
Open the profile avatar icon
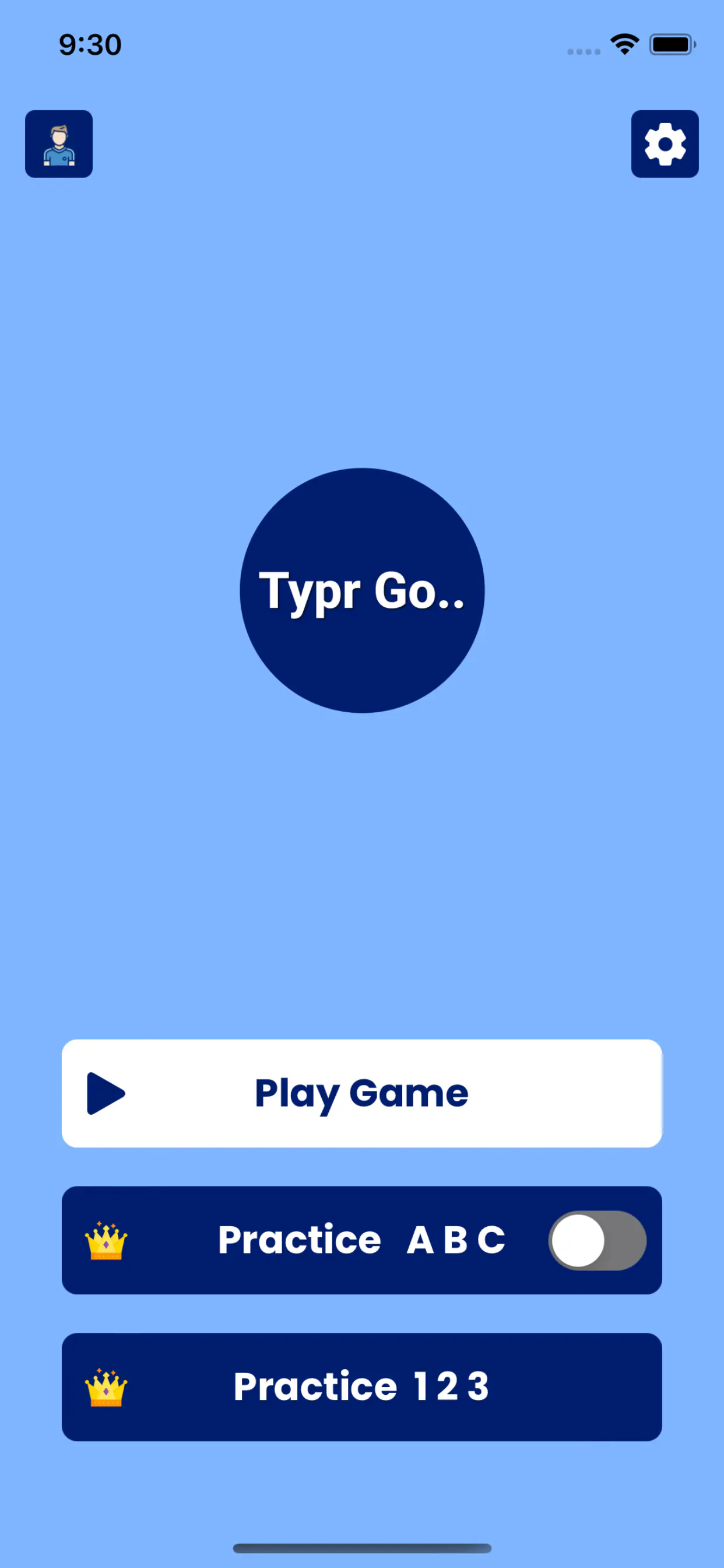click(58, 144)
